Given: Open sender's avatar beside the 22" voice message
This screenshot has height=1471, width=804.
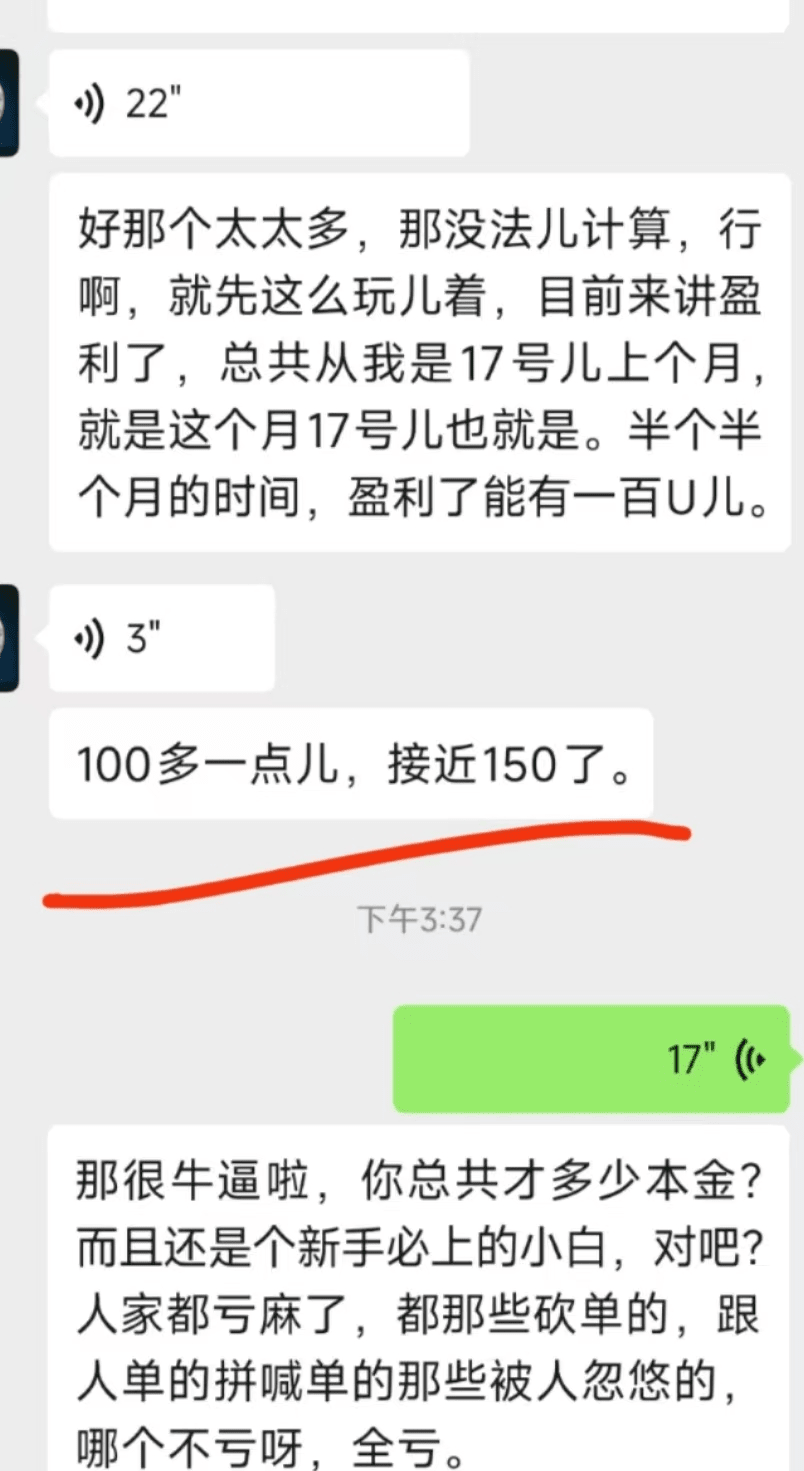Looking at the screenshot, I should 8,102.
